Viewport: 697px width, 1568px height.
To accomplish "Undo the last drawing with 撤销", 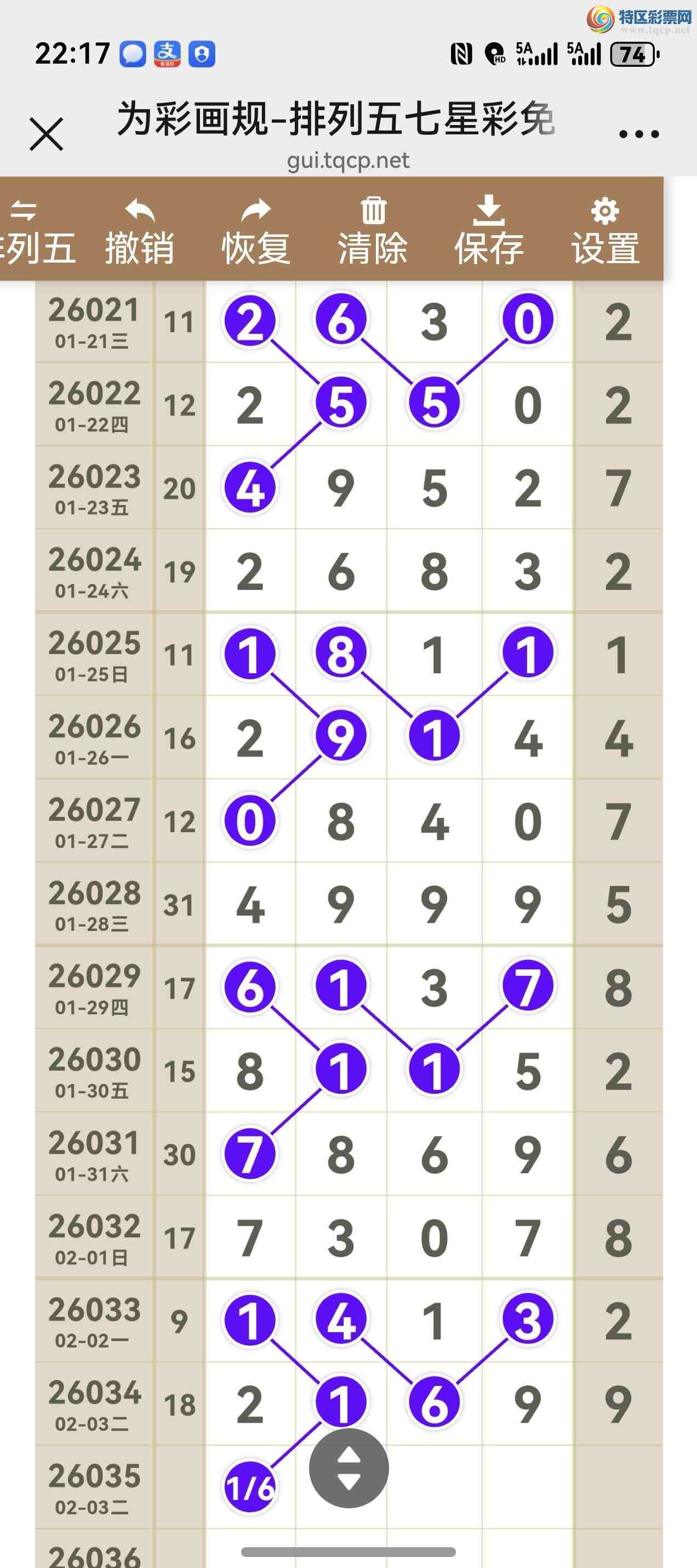I will (x=139, y=231).
